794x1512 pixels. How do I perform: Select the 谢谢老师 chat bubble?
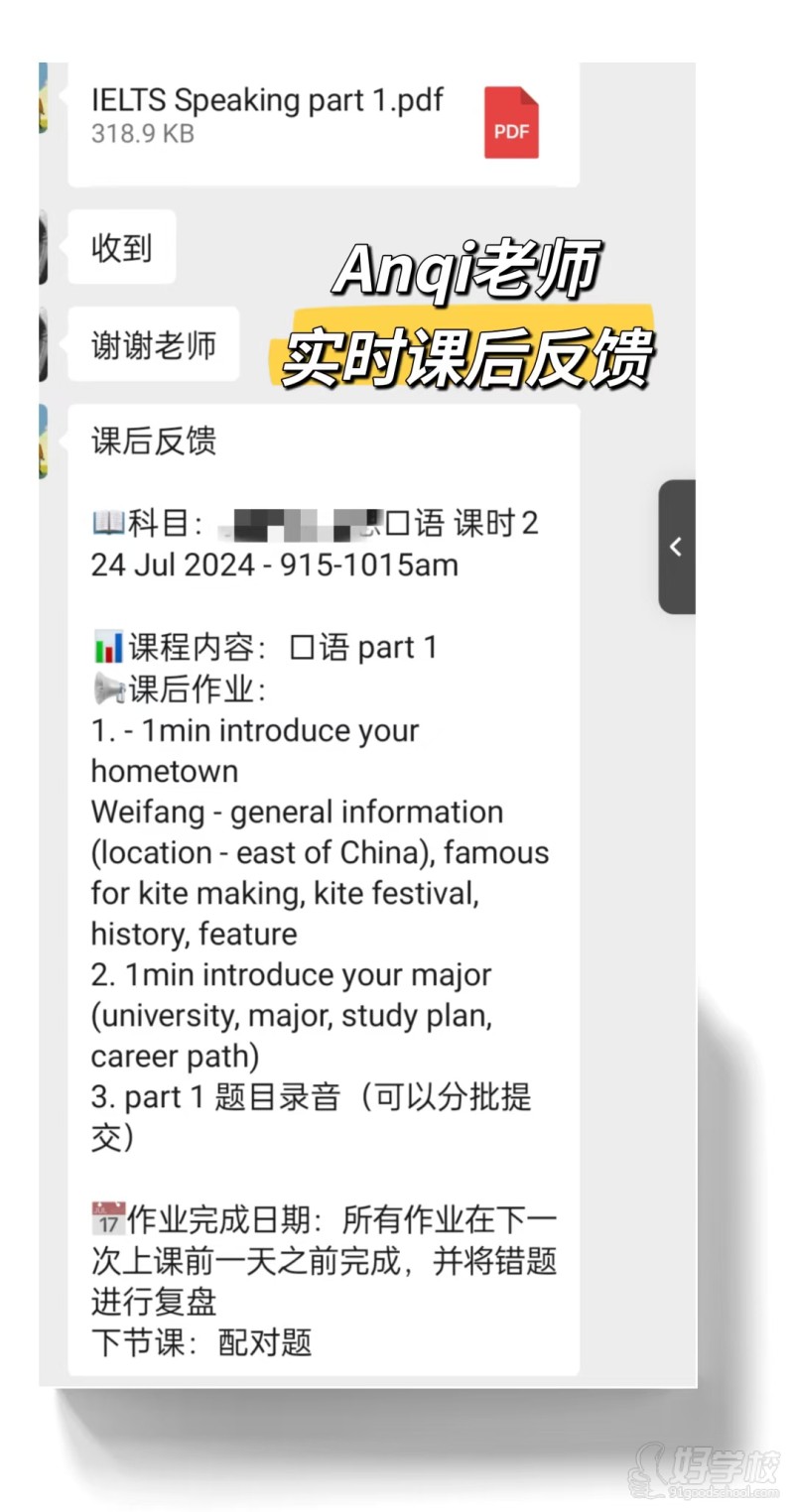[154, 343]
